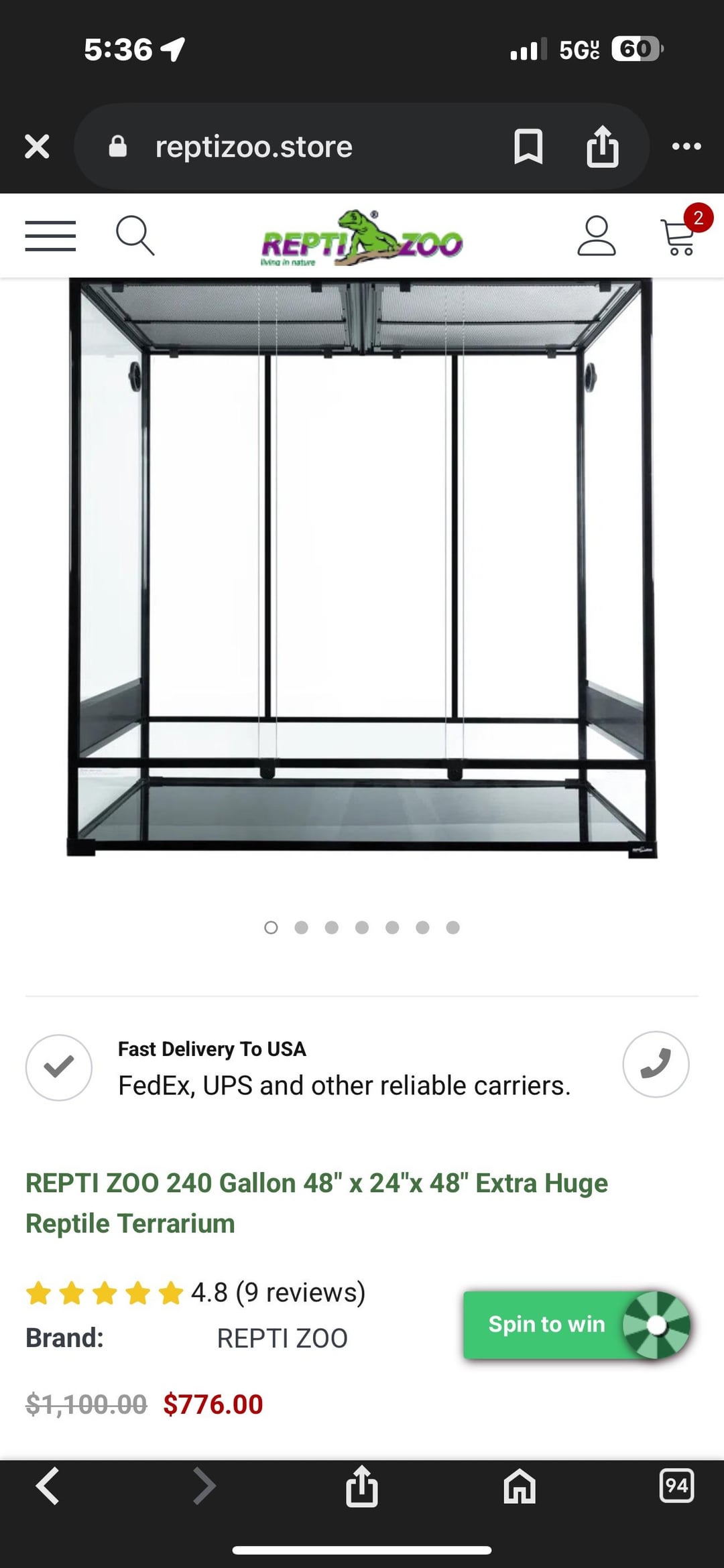Viewport: 724px width, 1568px height.
Task: Jump to the second product image dot
Action: click(x=302, y=927)
